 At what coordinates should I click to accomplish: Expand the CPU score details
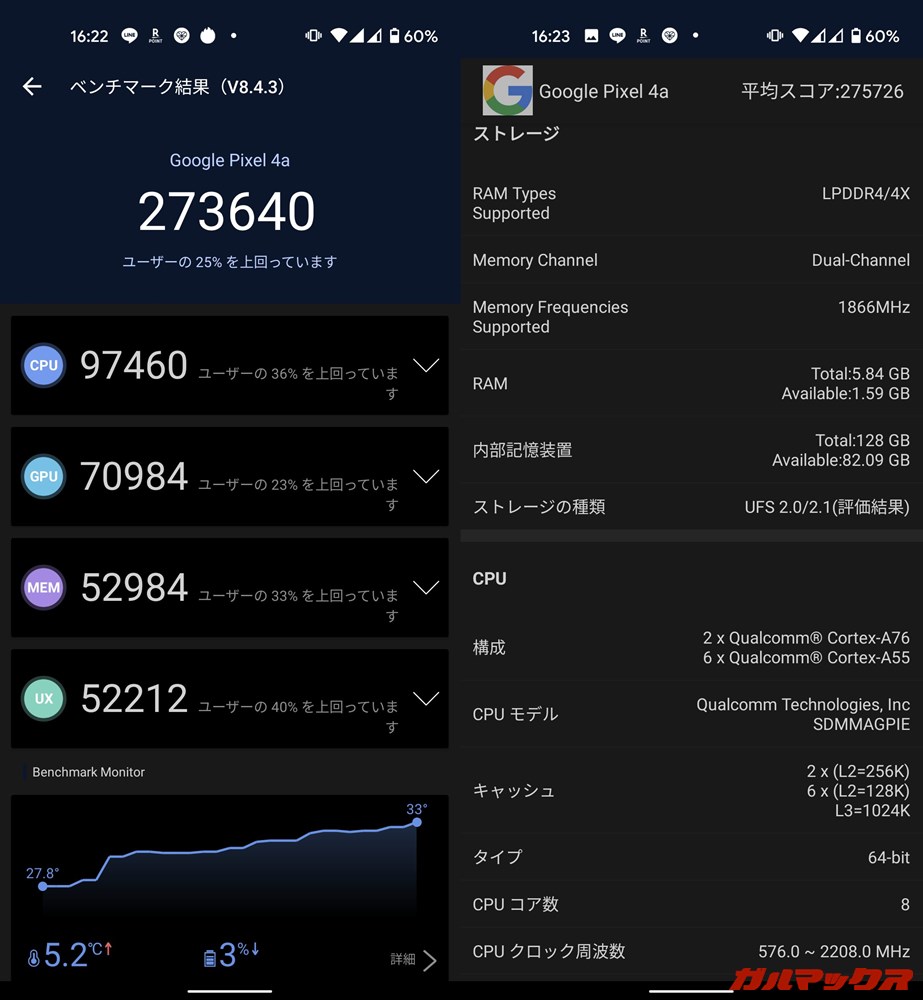426,365
